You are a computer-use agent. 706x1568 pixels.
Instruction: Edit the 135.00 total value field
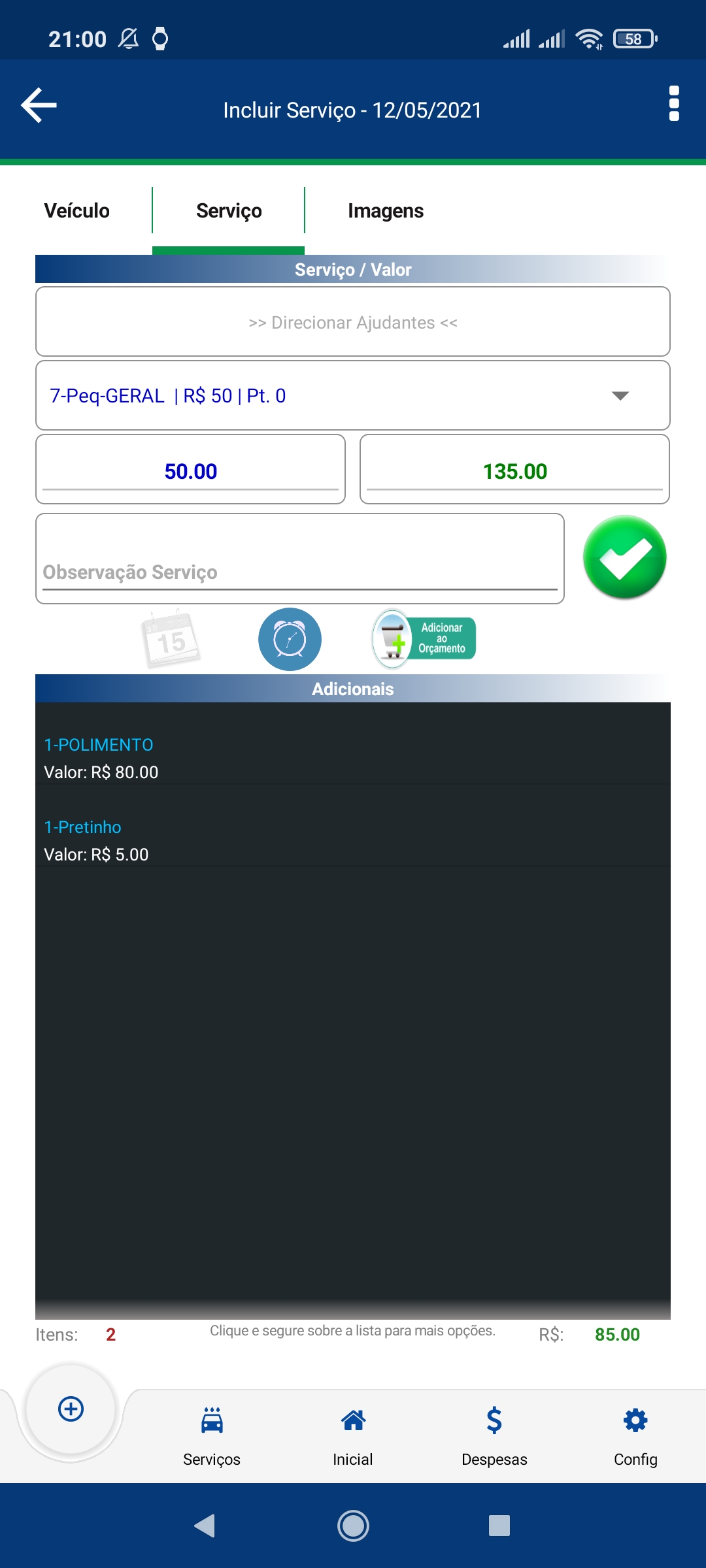coord(514,471)
